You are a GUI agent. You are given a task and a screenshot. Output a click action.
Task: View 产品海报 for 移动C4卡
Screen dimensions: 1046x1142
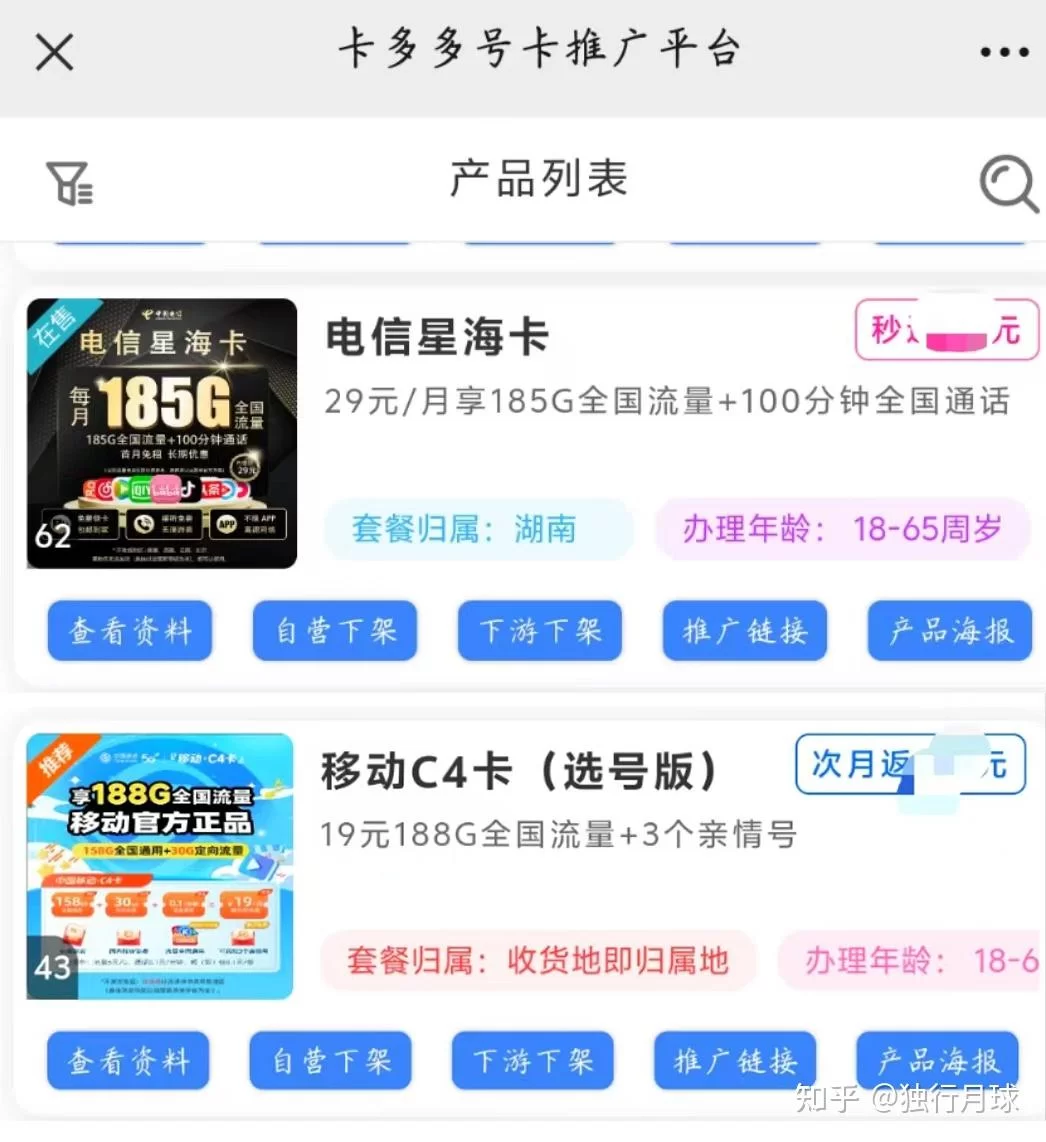pyautogui.click(x=937, y=1061)
